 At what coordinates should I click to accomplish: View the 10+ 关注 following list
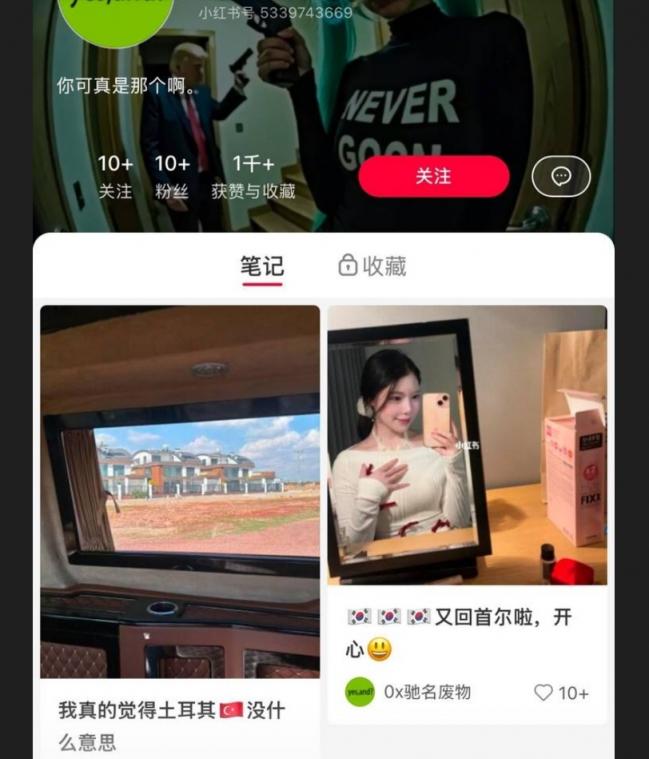[115, 176]
